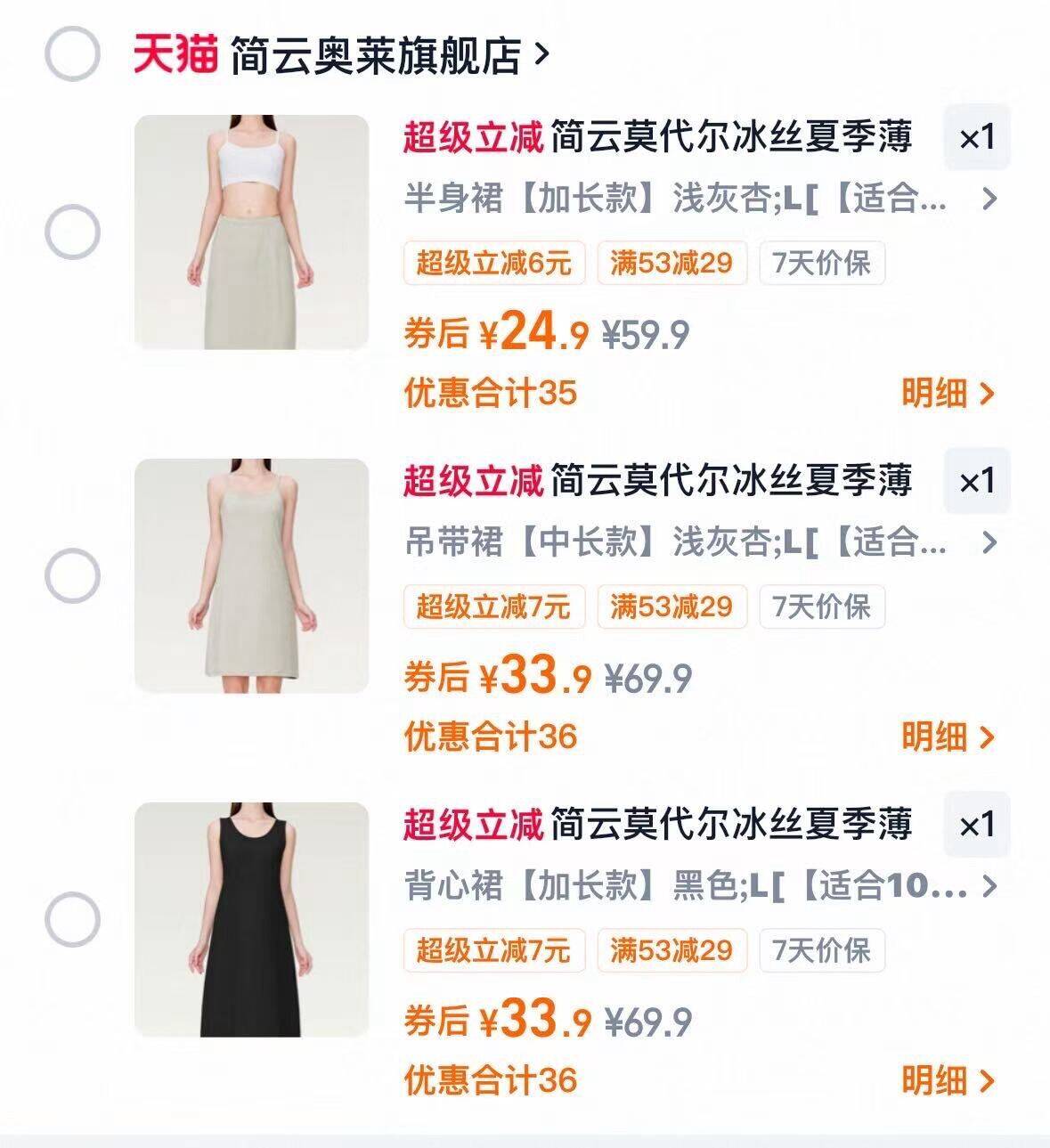The image size is (1050, 1148).
Task: Select the 背心裙 black dress checkbox
Action: click(x=72, y=919)
